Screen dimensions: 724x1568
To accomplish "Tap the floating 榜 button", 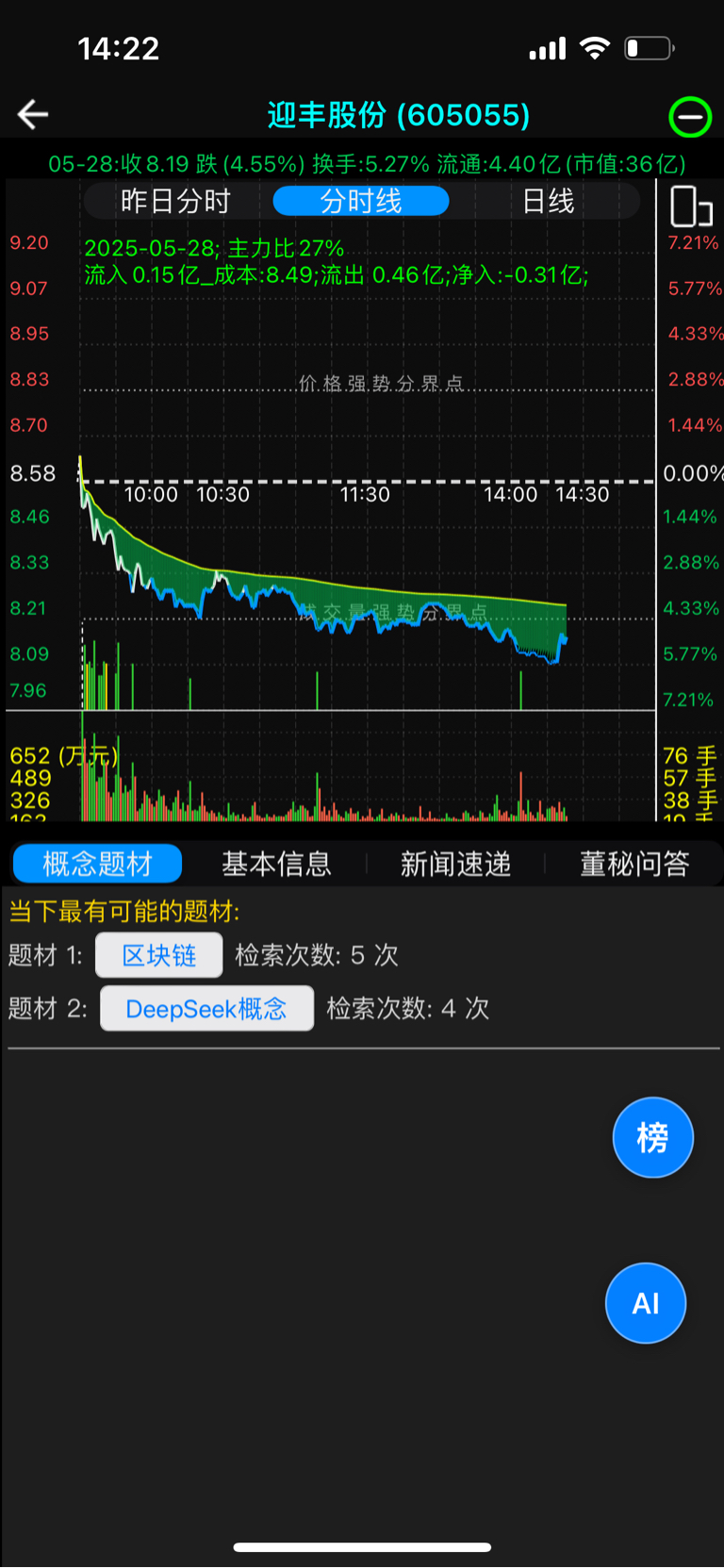I will [x=653, y=1137].
